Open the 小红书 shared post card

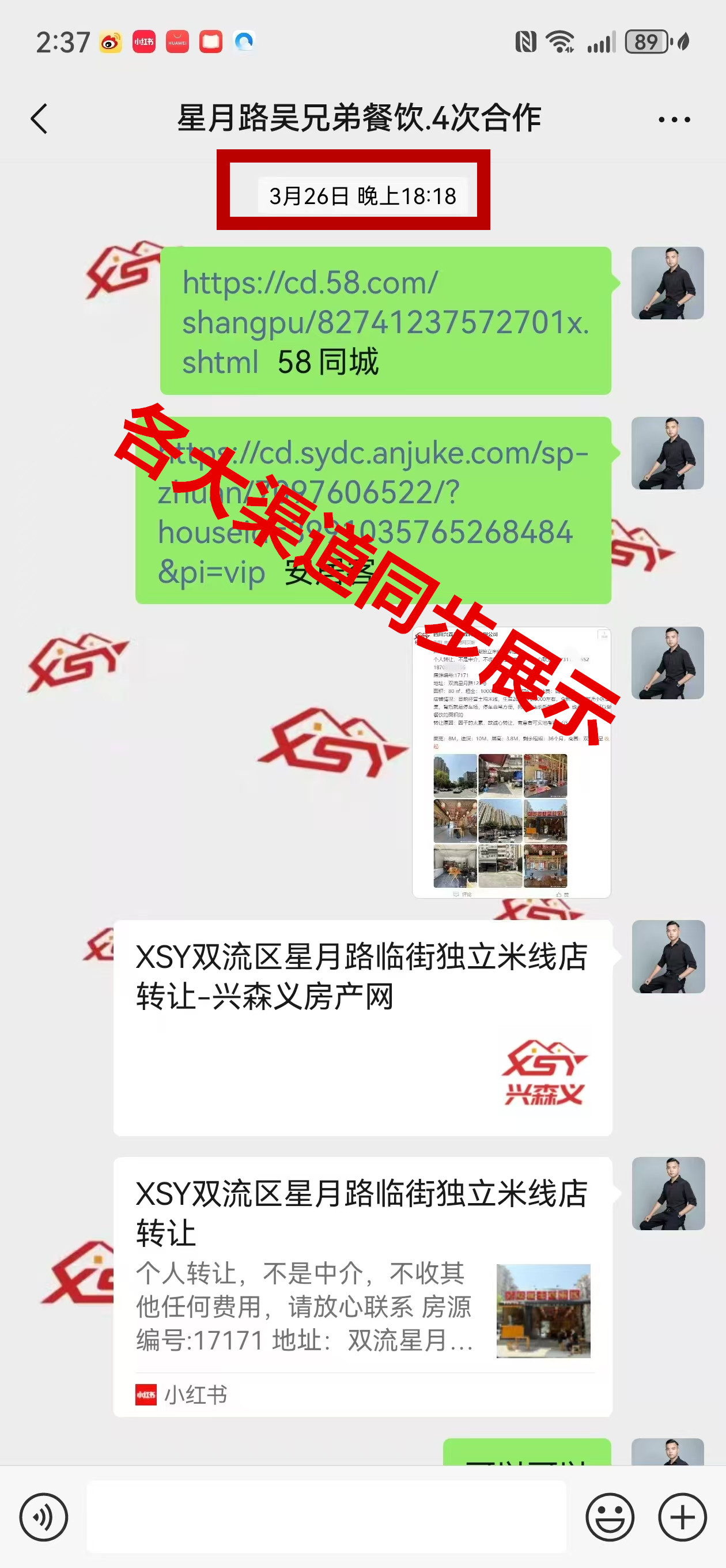[362, 1287]
